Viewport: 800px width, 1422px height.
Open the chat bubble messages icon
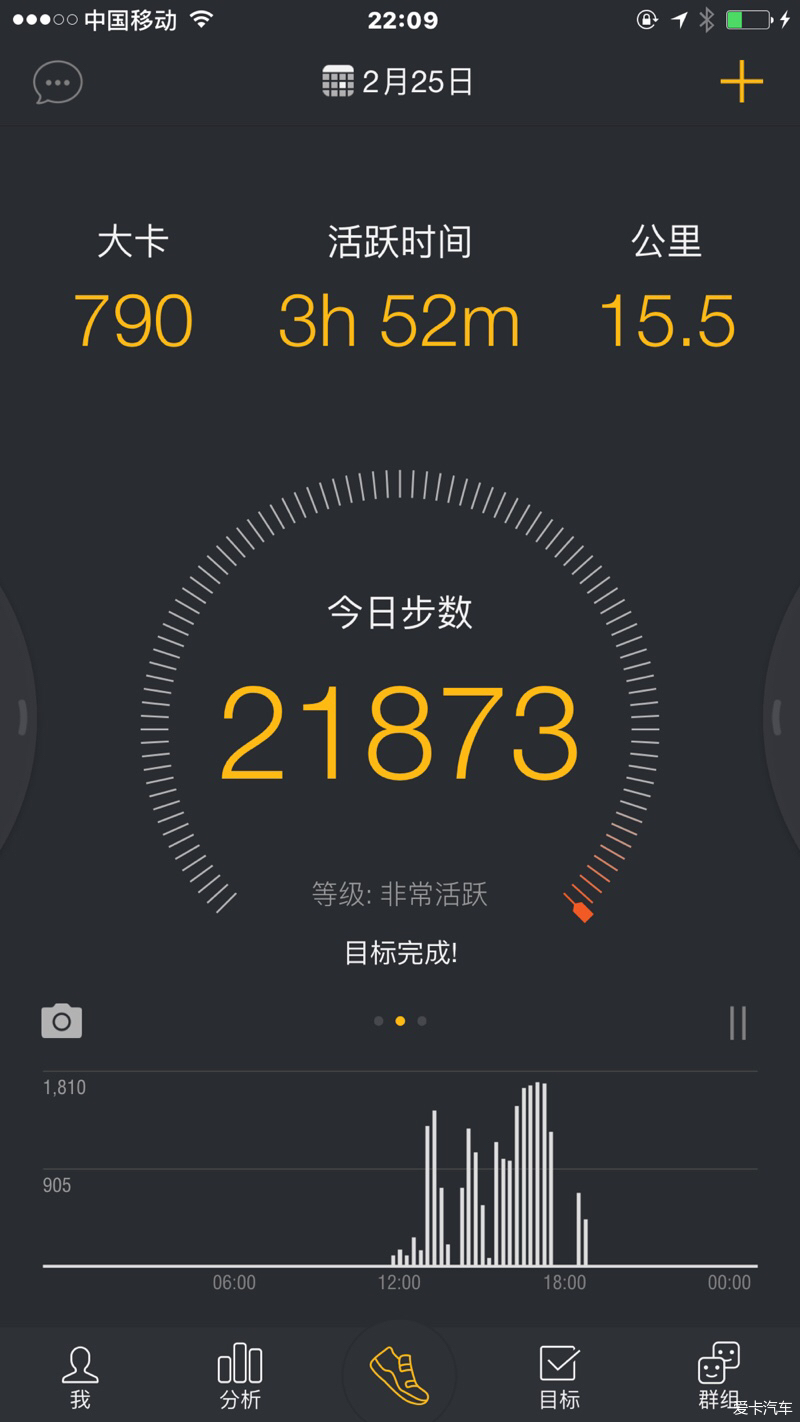pos(57,83)
